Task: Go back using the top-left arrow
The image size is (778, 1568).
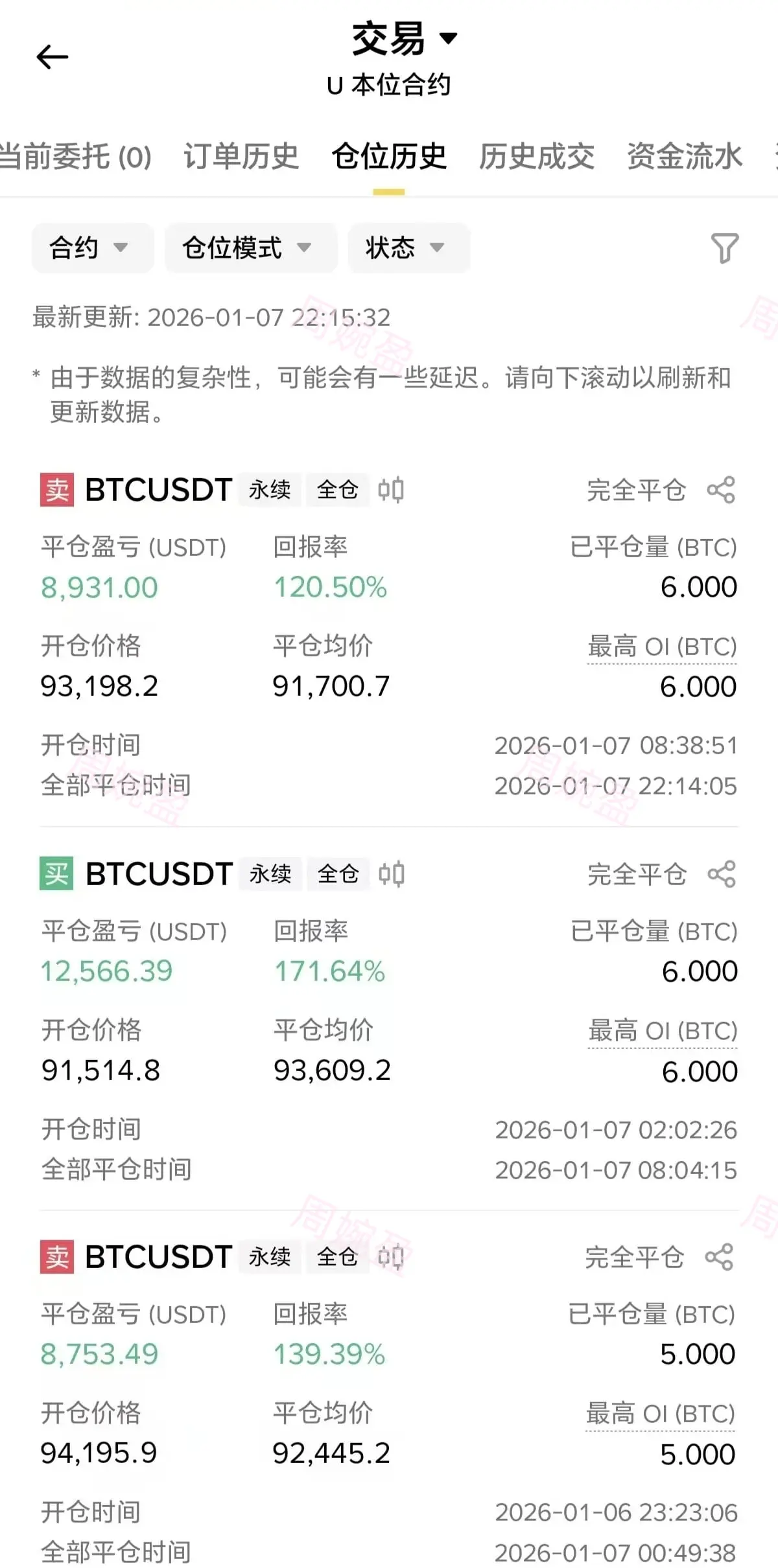Action: [53, 57]
